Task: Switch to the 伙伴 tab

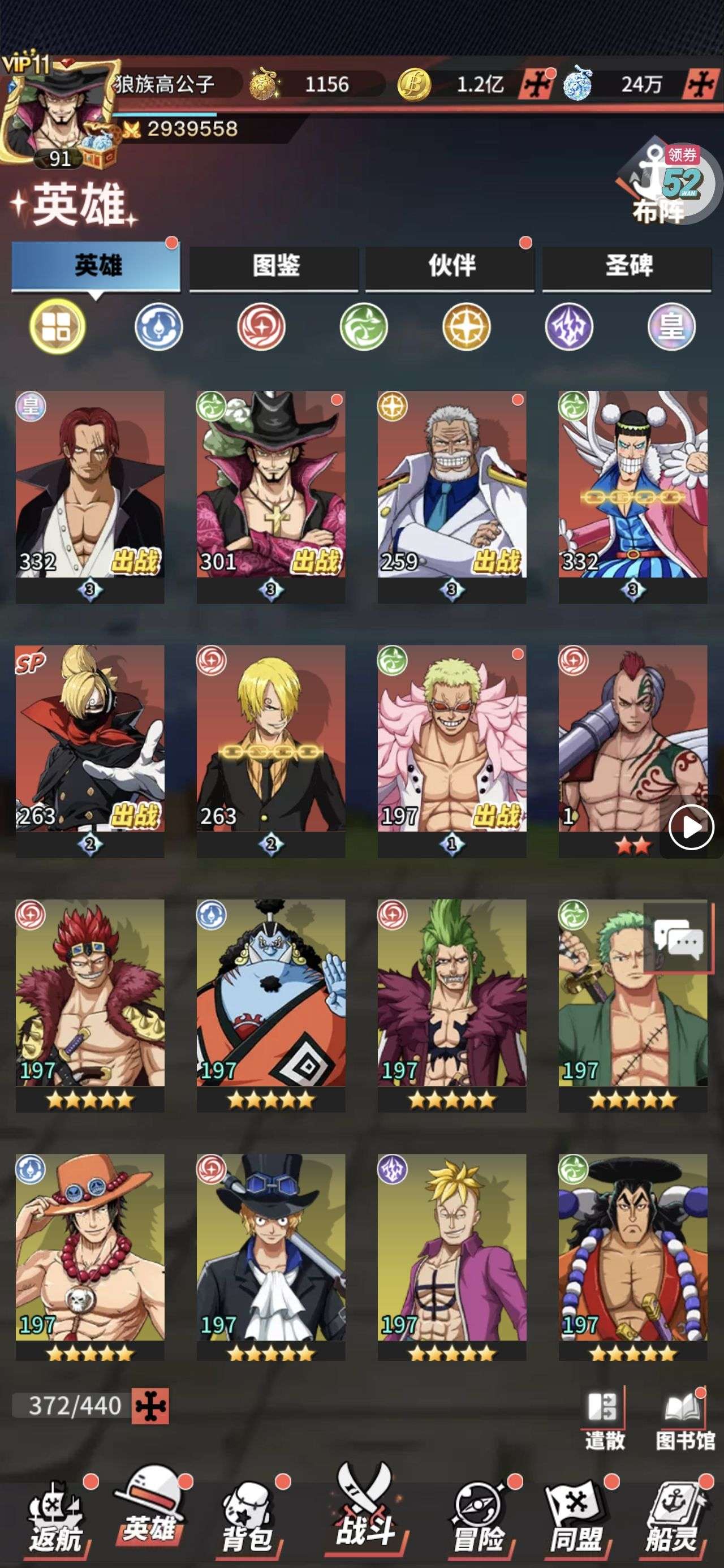Action: 450,266
